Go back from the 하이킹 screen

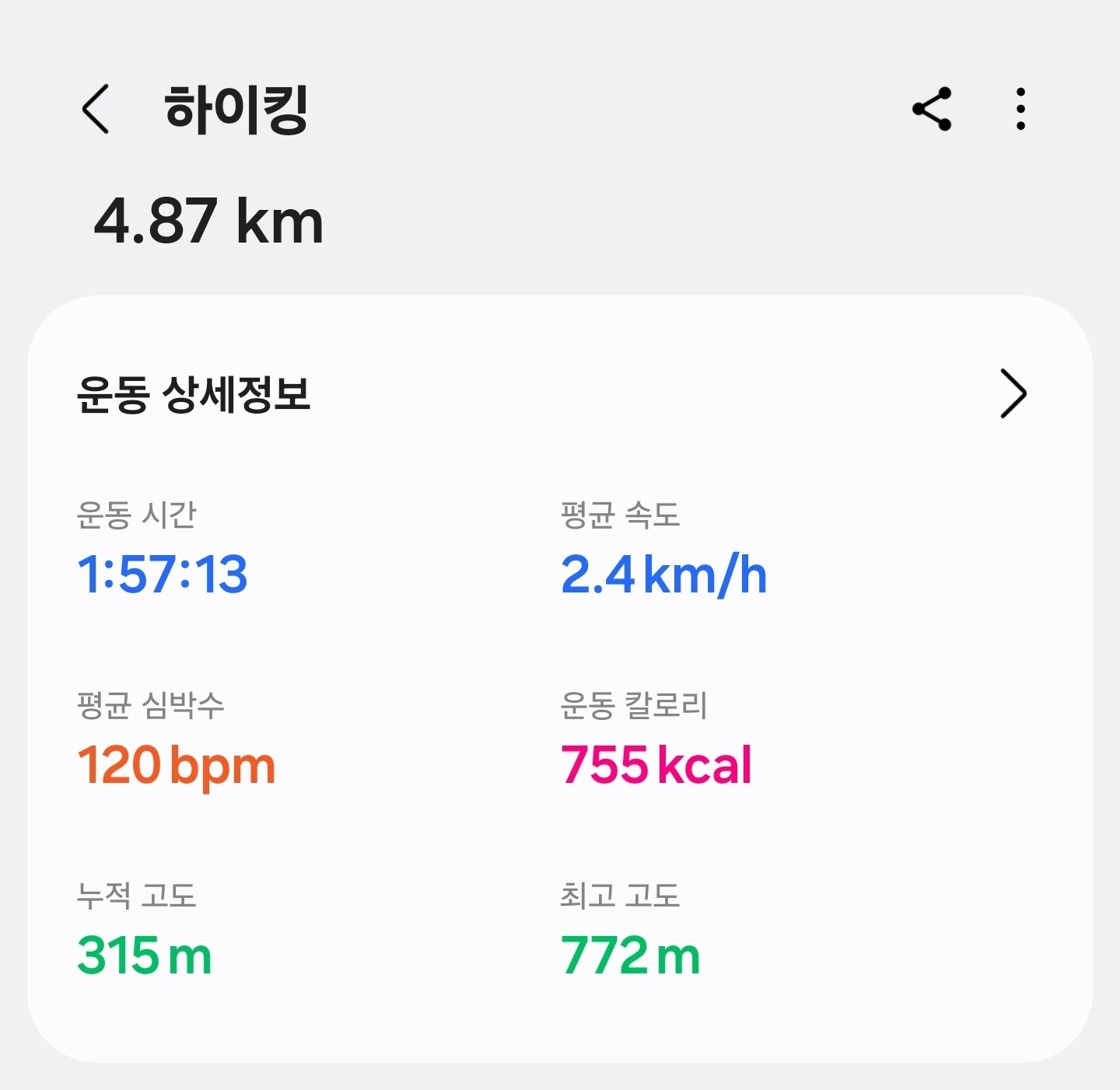click(x=95, y=109)
